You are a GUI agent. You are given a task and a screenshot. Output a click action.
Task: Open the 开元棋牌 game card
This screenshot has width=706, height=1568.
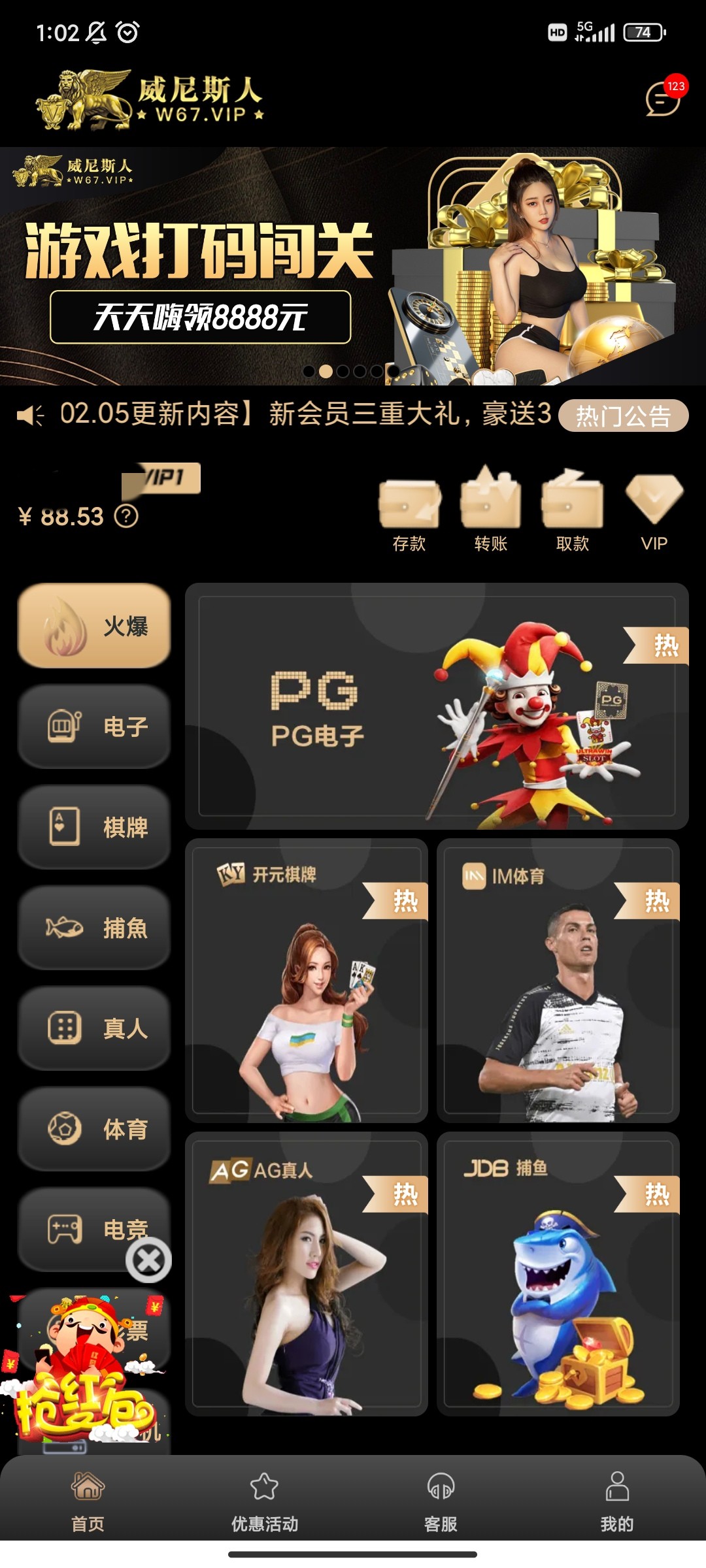(306, 980)
